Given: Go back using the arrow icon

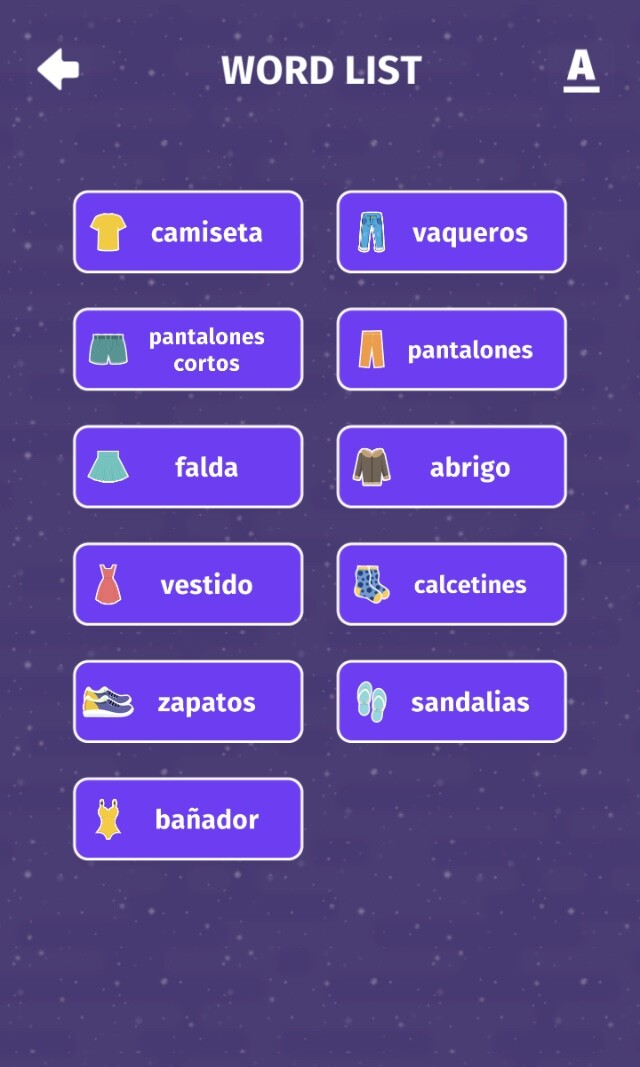Looking at the screenshot, I should pyautogui.click(x=58, y=69).
